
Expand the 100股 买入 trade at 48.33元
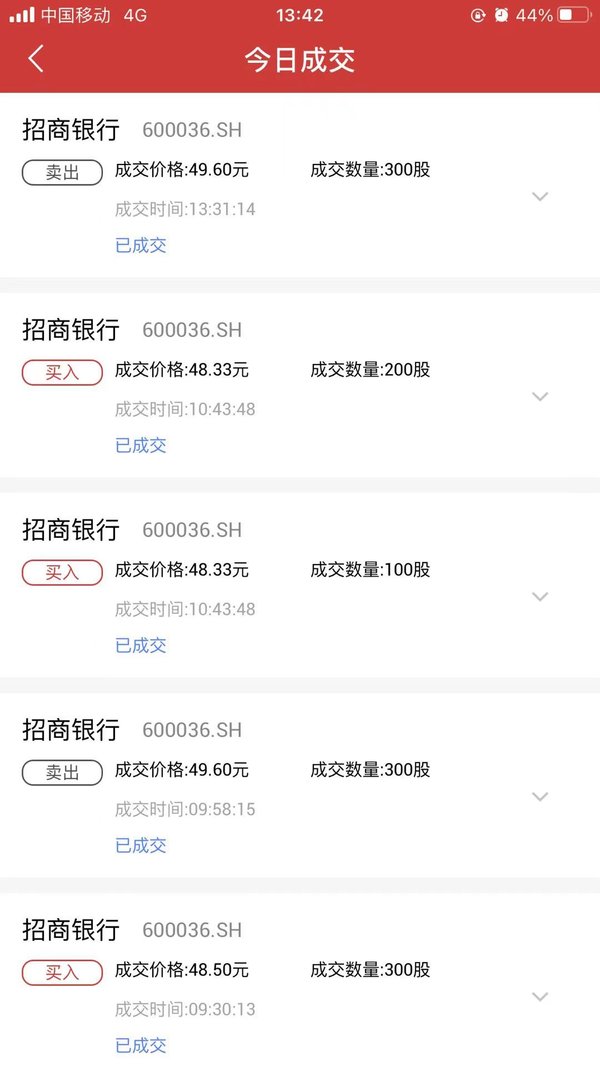tap(540, 597)
